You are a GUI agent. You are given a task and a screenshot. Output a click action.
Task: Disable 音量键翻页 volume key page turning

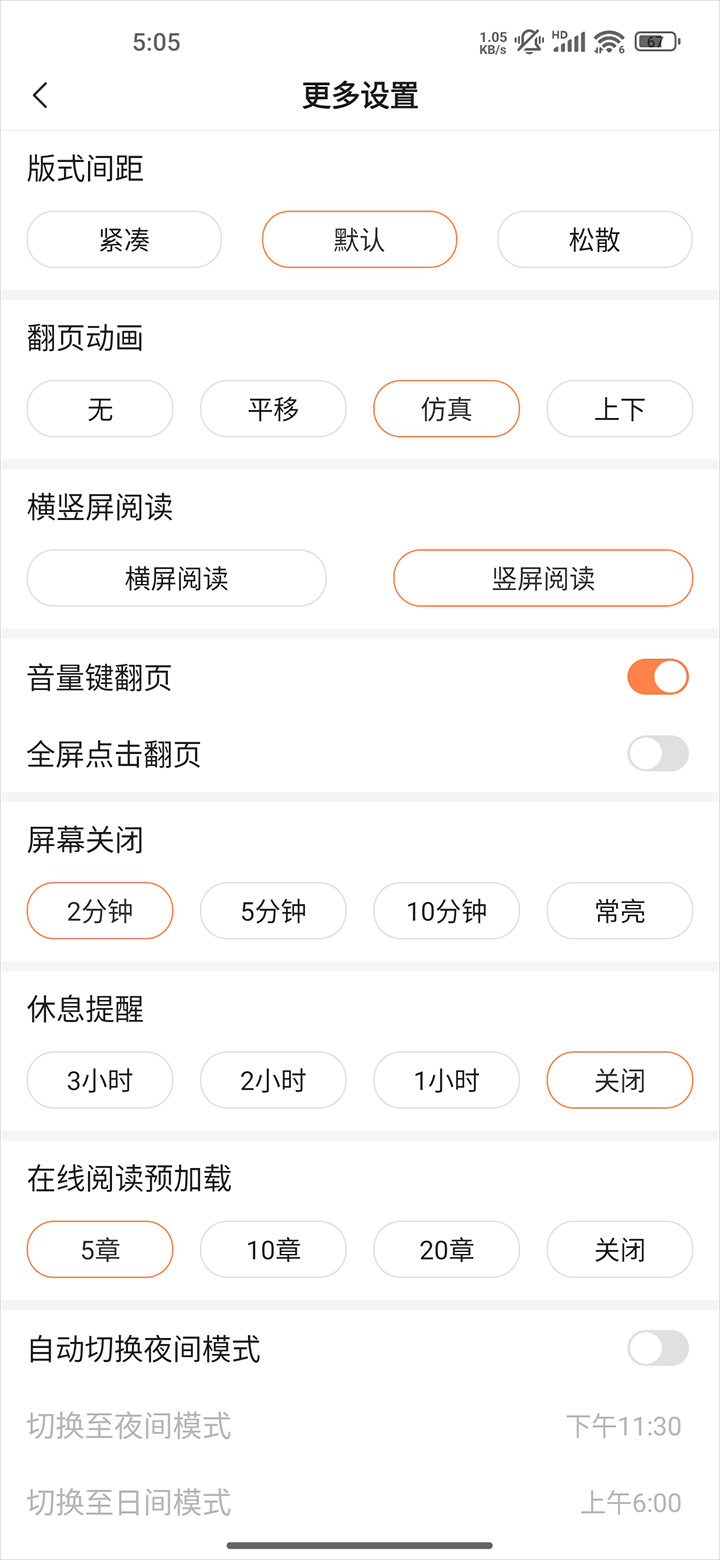[657, 676]
